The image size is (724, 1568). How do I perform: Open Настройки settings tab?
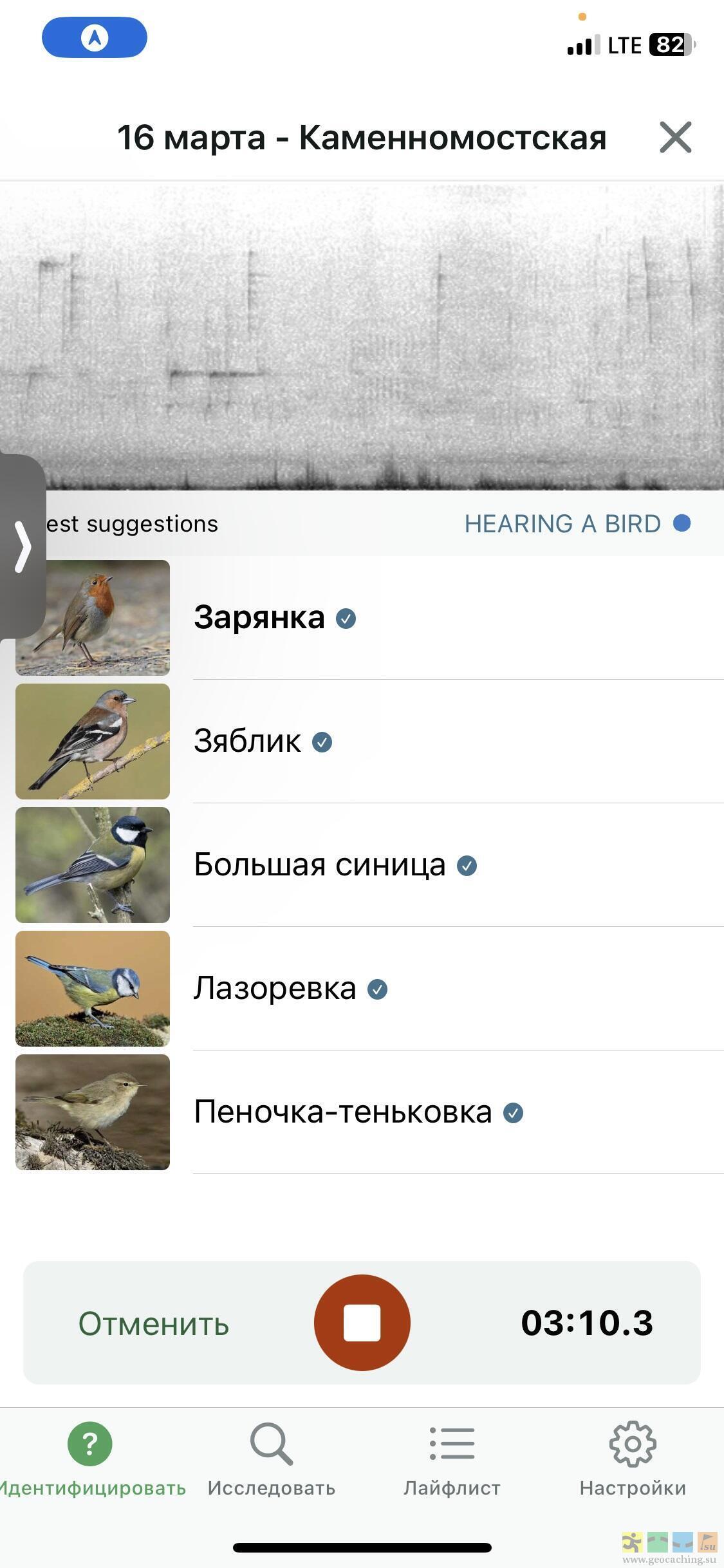tap(633, 1459)
